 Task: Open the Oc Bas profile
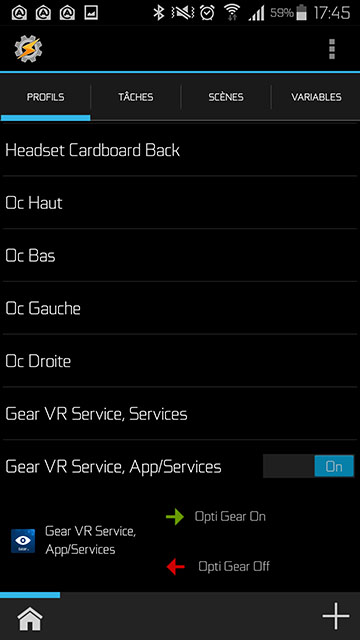point(180,255)
